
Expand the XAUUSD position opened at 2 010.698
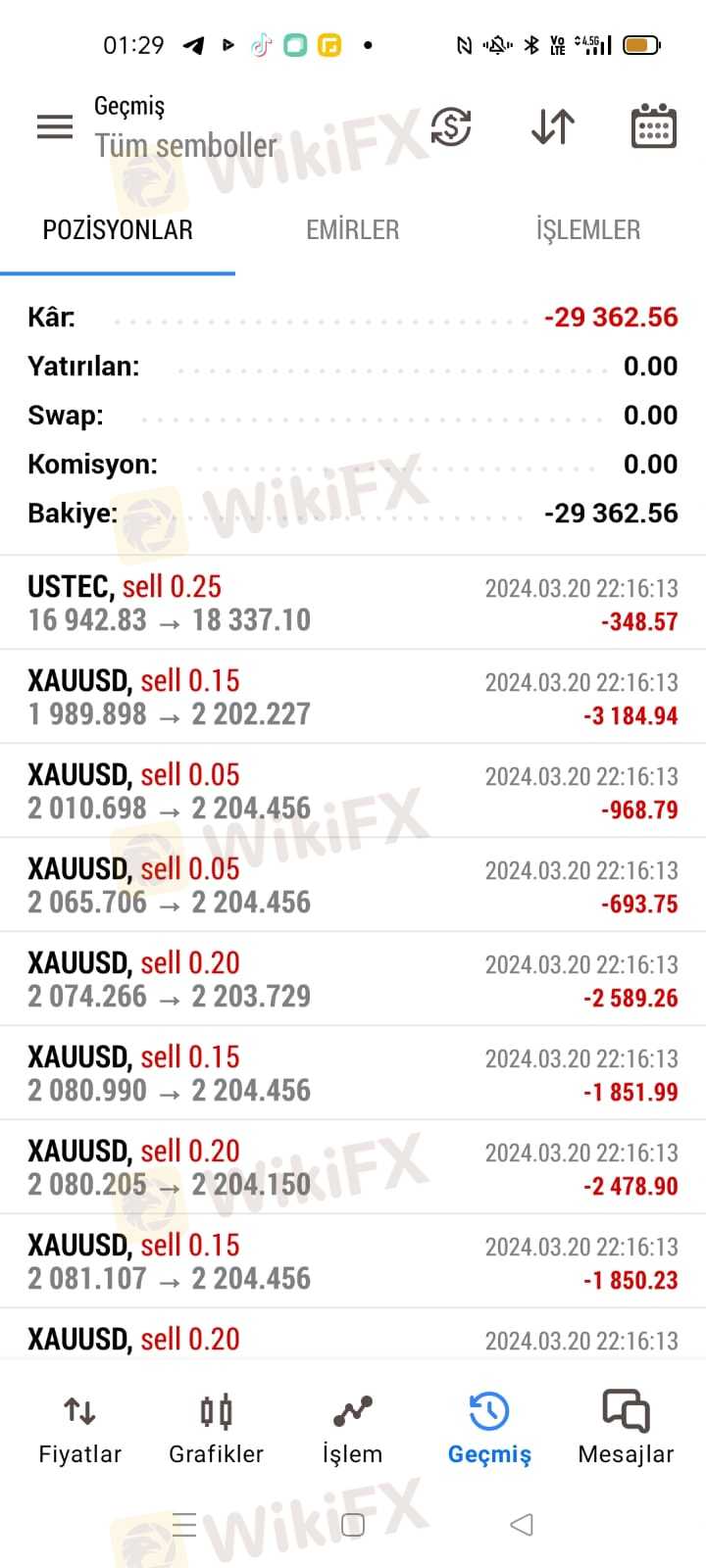point(353,791)
